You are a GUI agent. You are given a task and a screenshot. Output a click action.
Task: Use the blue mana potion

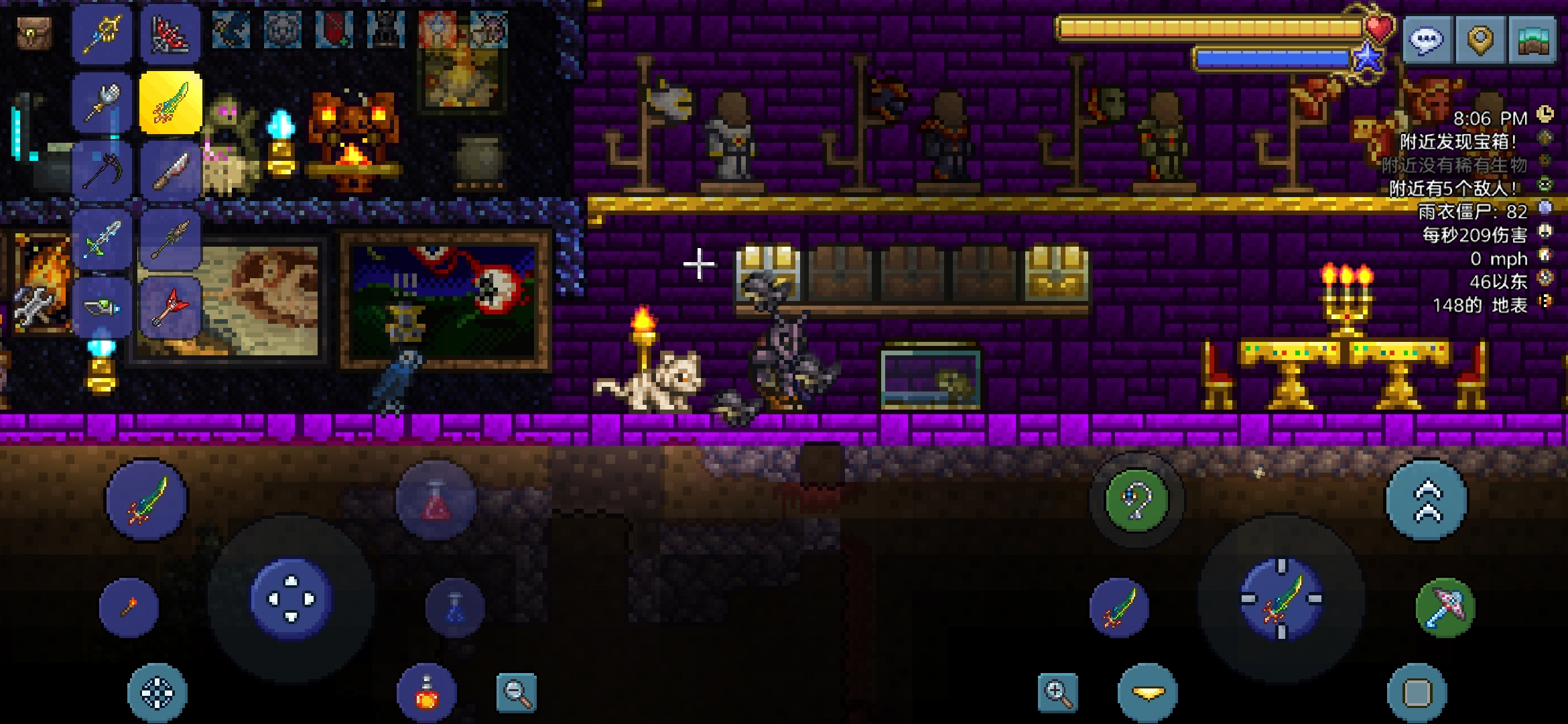tap(454, 608)
